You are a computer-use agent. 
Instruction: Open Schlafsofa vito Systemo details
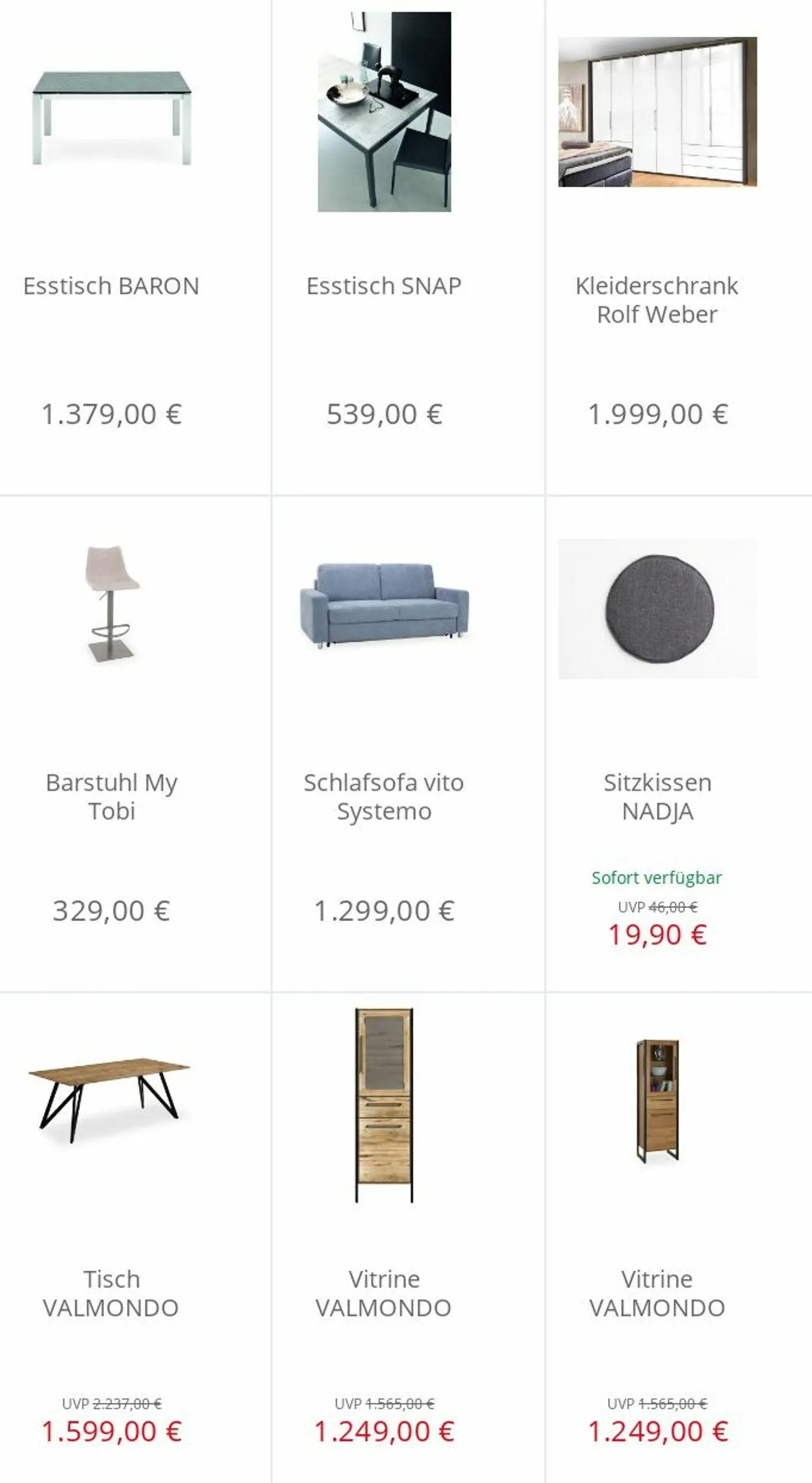pos(384,796)
